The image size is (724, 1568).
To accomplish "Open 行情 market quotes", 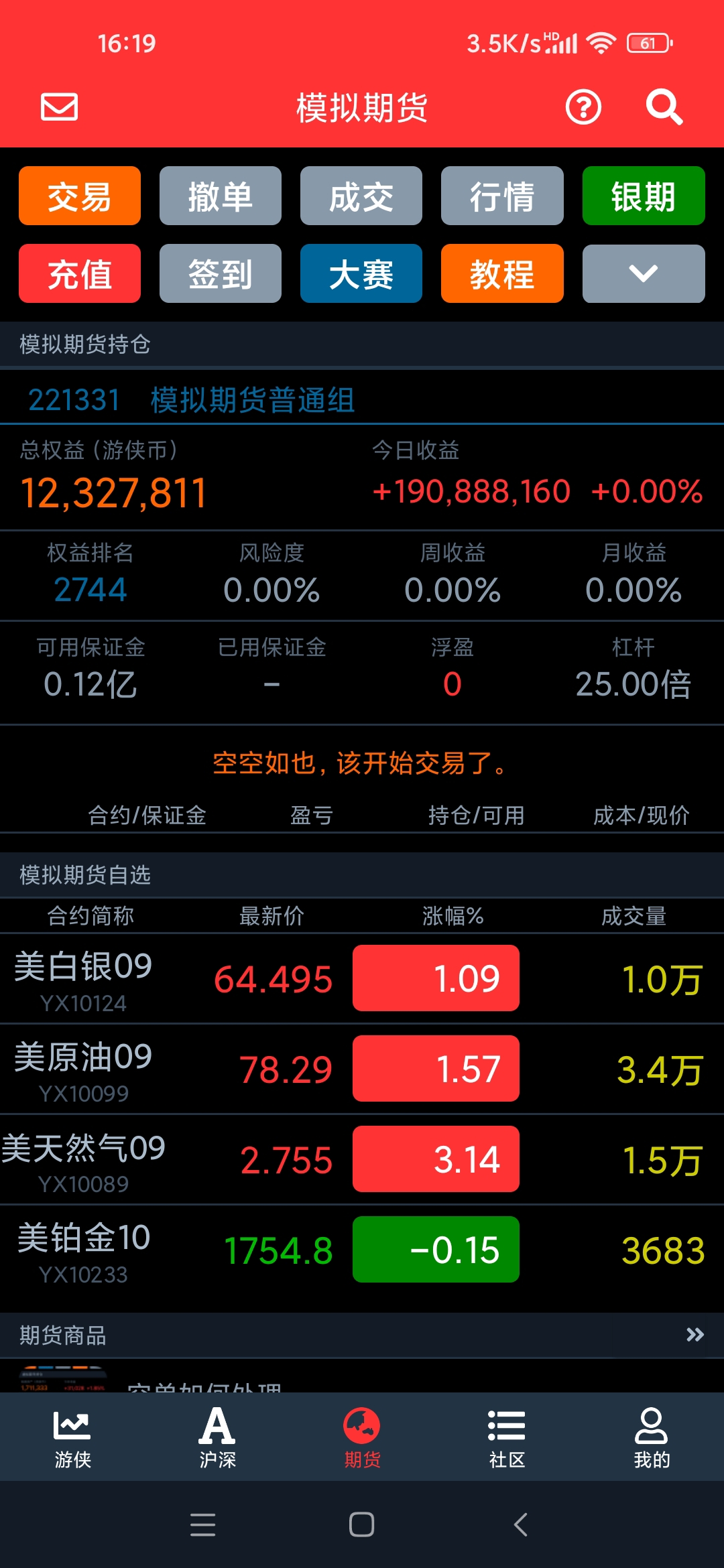I will pos(502,196).
